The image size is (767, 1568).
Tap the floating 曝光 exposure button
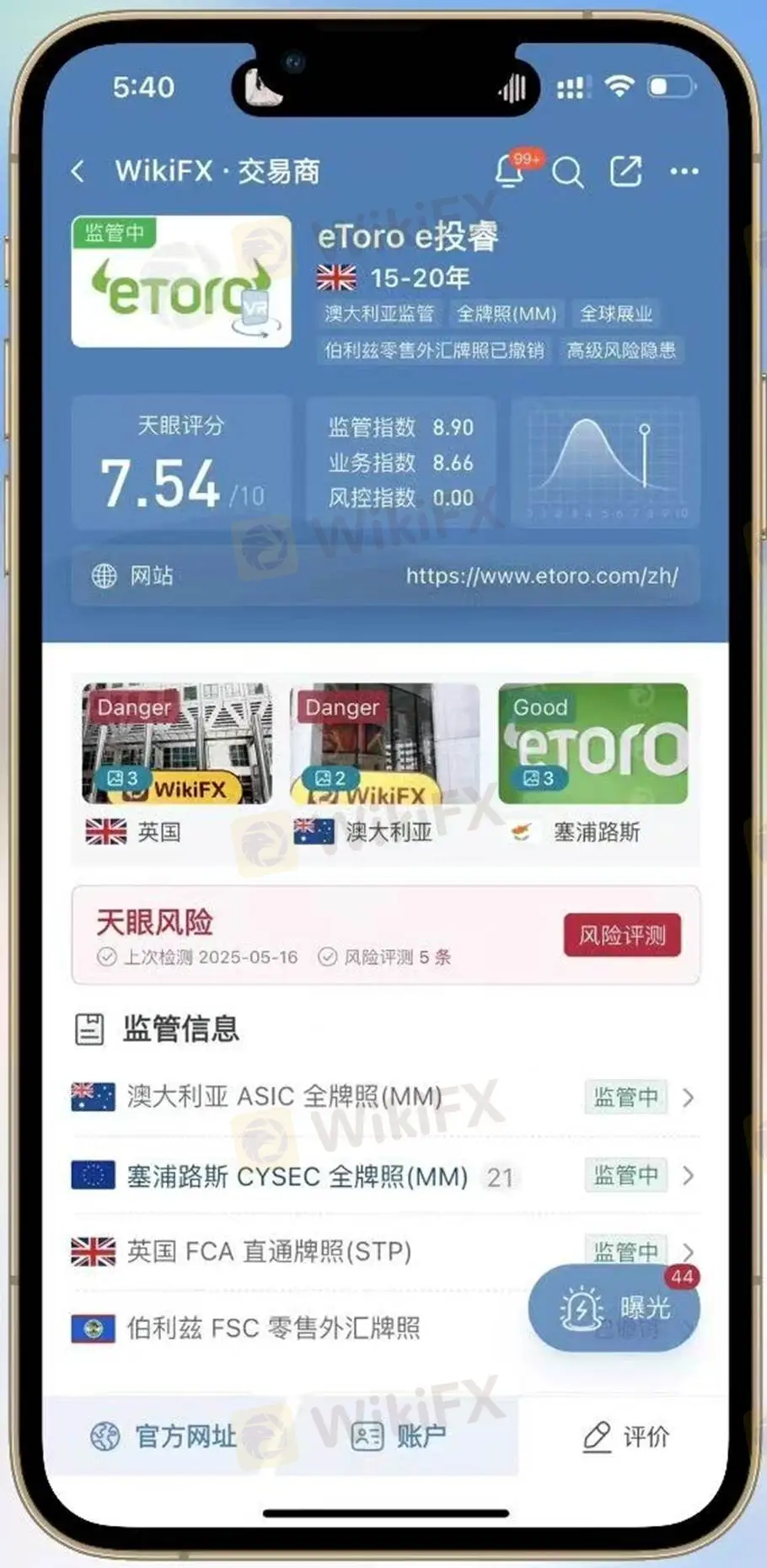pos(614,1308)
